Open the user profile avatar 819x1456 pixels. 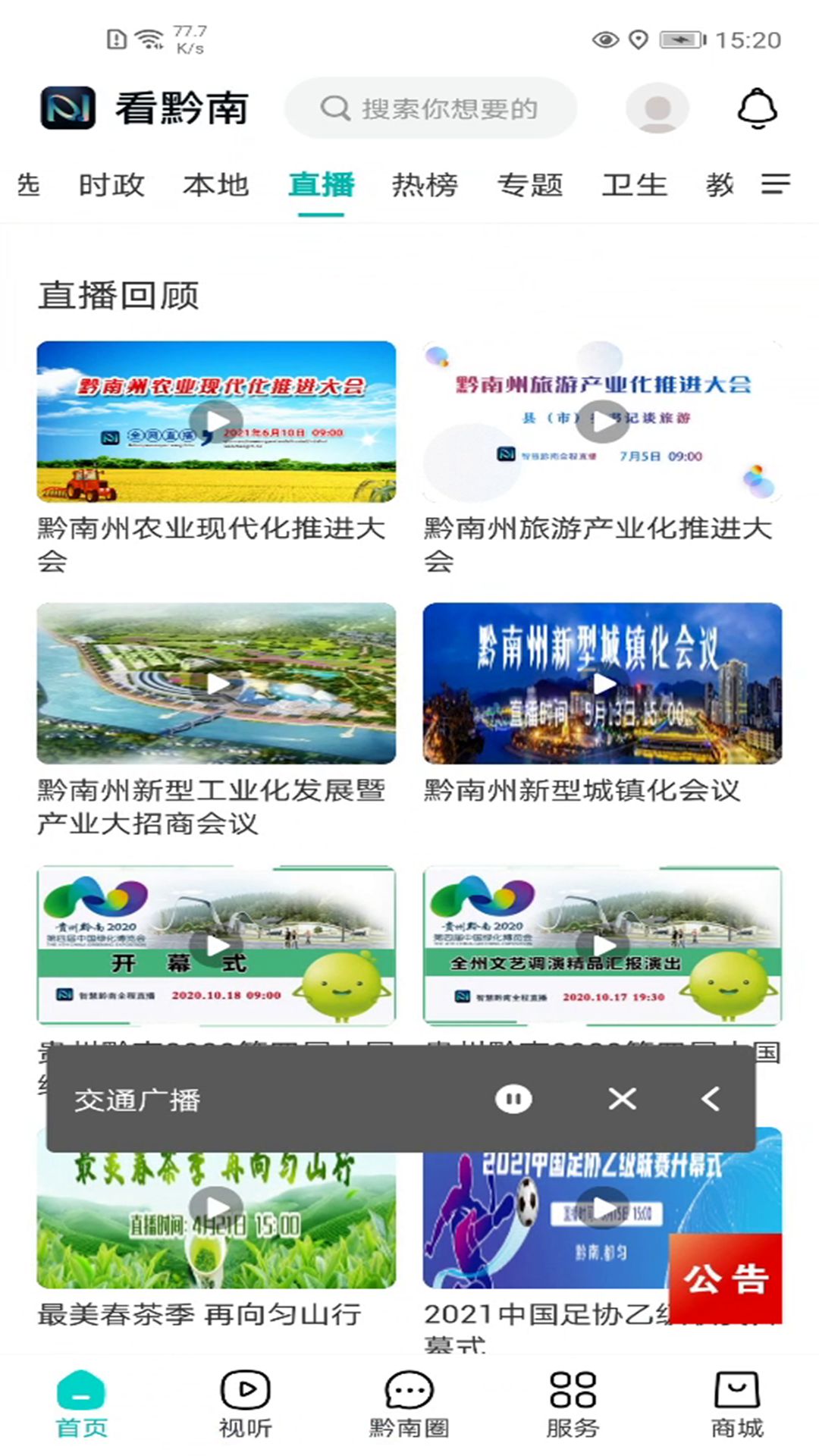pos(657,108)
